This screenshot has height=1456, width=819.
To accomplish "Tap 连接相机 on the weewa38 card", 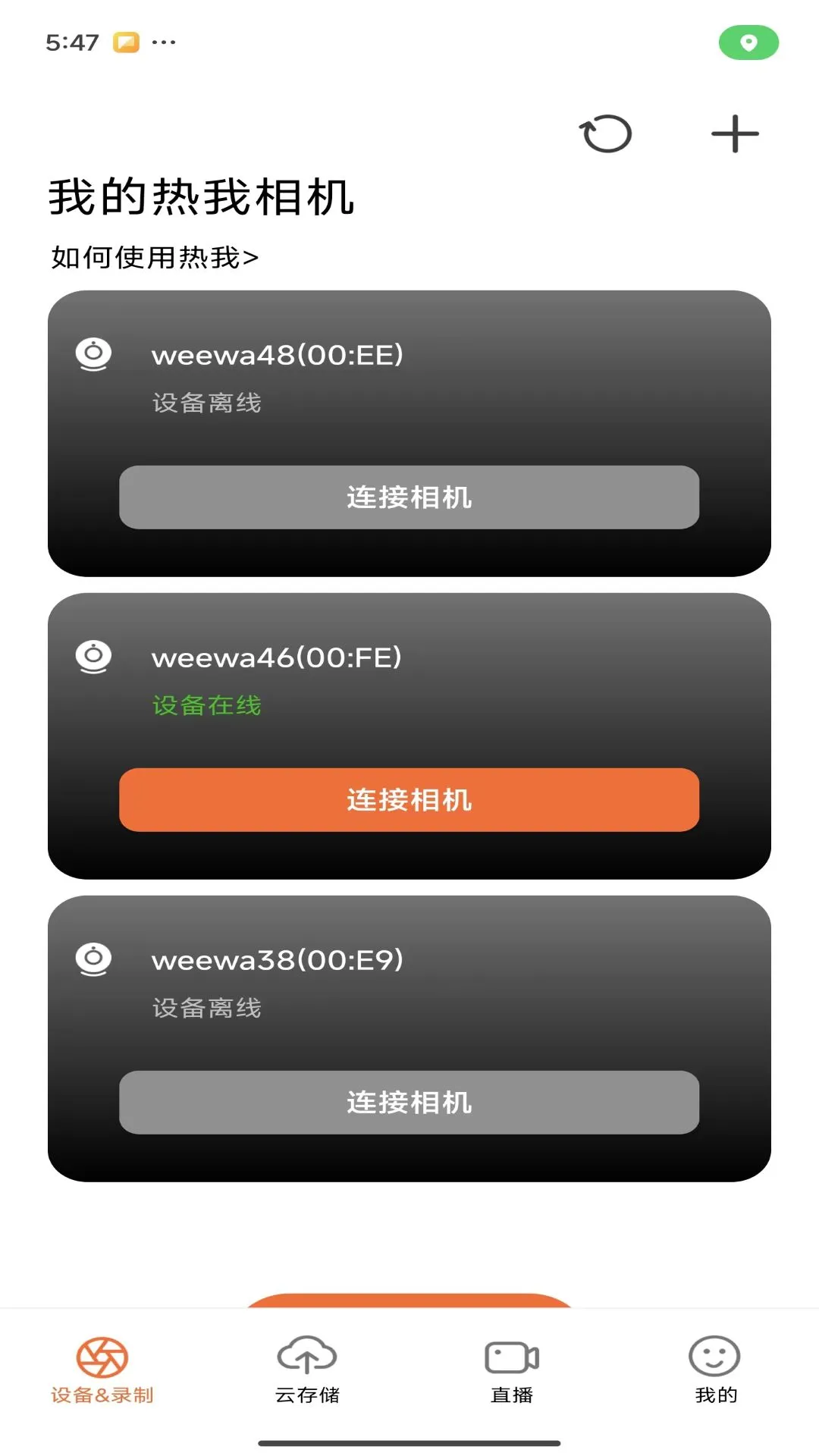I will [x=409, y=1103].
